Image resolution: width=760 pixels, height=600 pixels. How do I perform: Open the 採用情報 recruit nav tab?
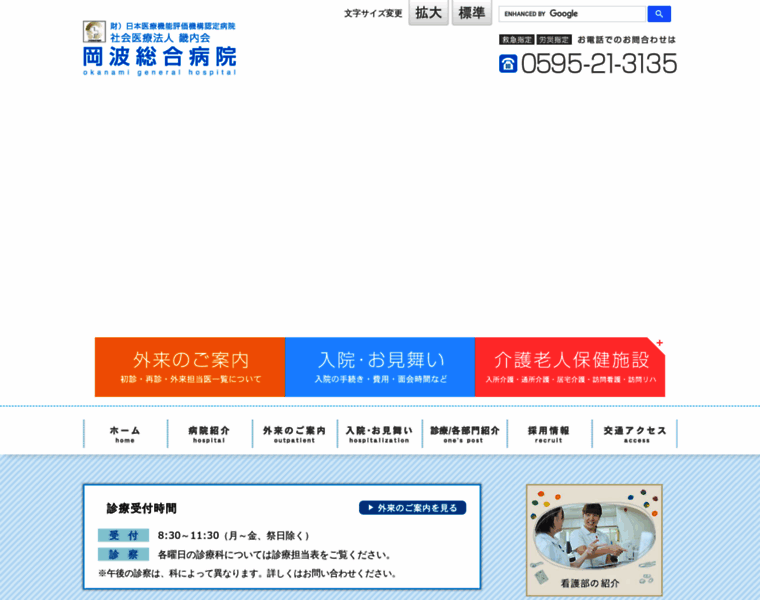549,434
